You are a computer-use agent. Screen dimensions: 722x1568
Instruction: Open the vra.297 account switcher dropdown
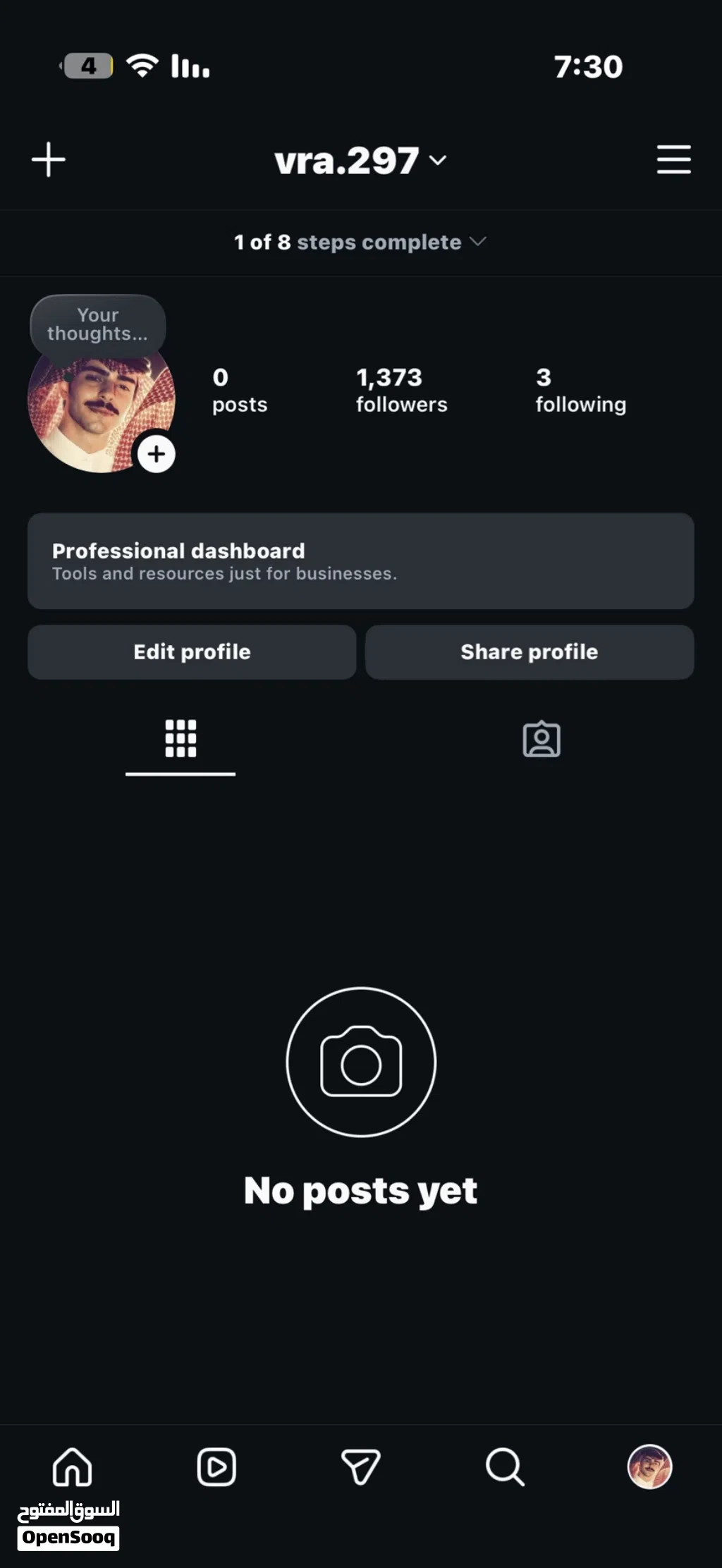pos(360,161)
